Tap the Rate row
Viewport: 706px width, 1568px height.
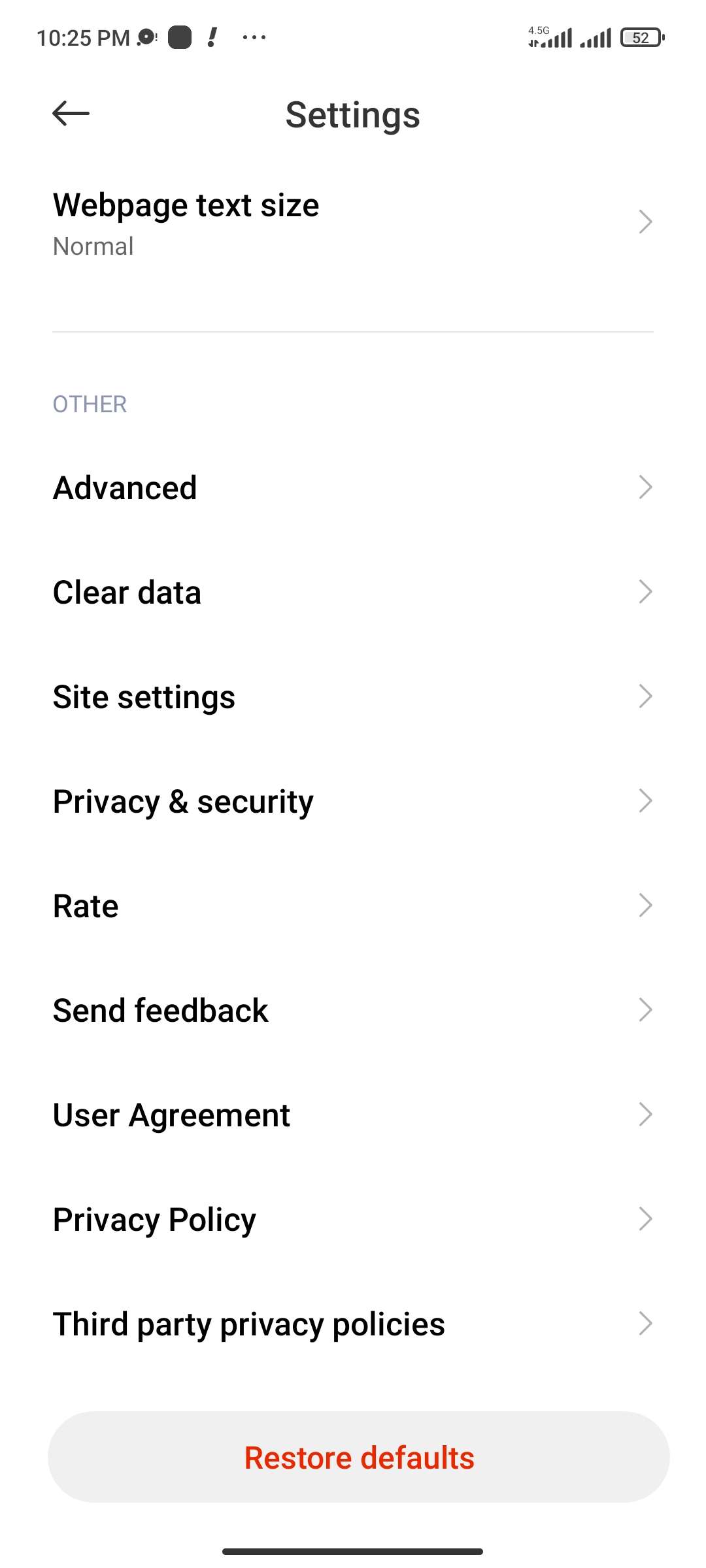(x=353, y=906)
